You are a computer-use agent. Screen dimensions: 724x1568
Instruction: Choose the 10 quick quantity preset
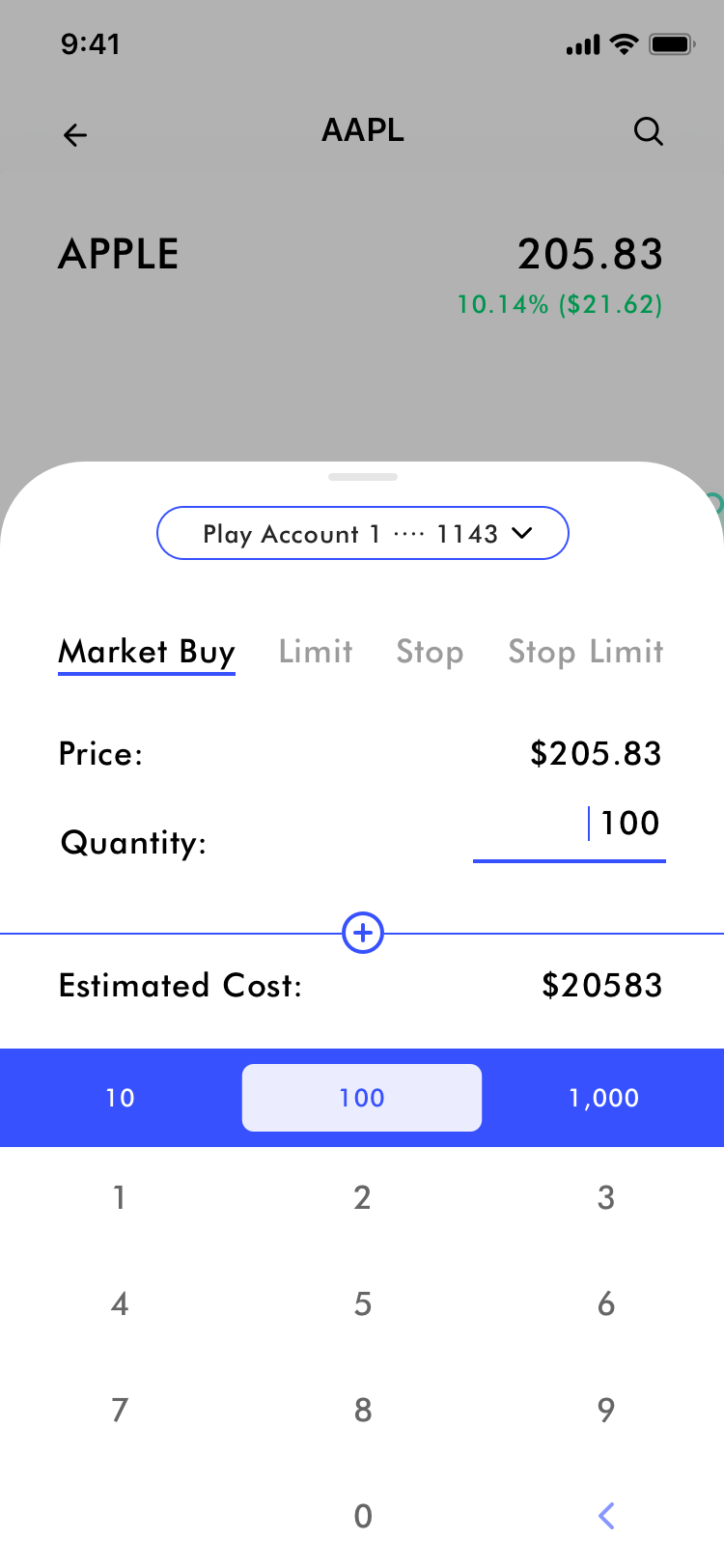[x=120, y=1098]
